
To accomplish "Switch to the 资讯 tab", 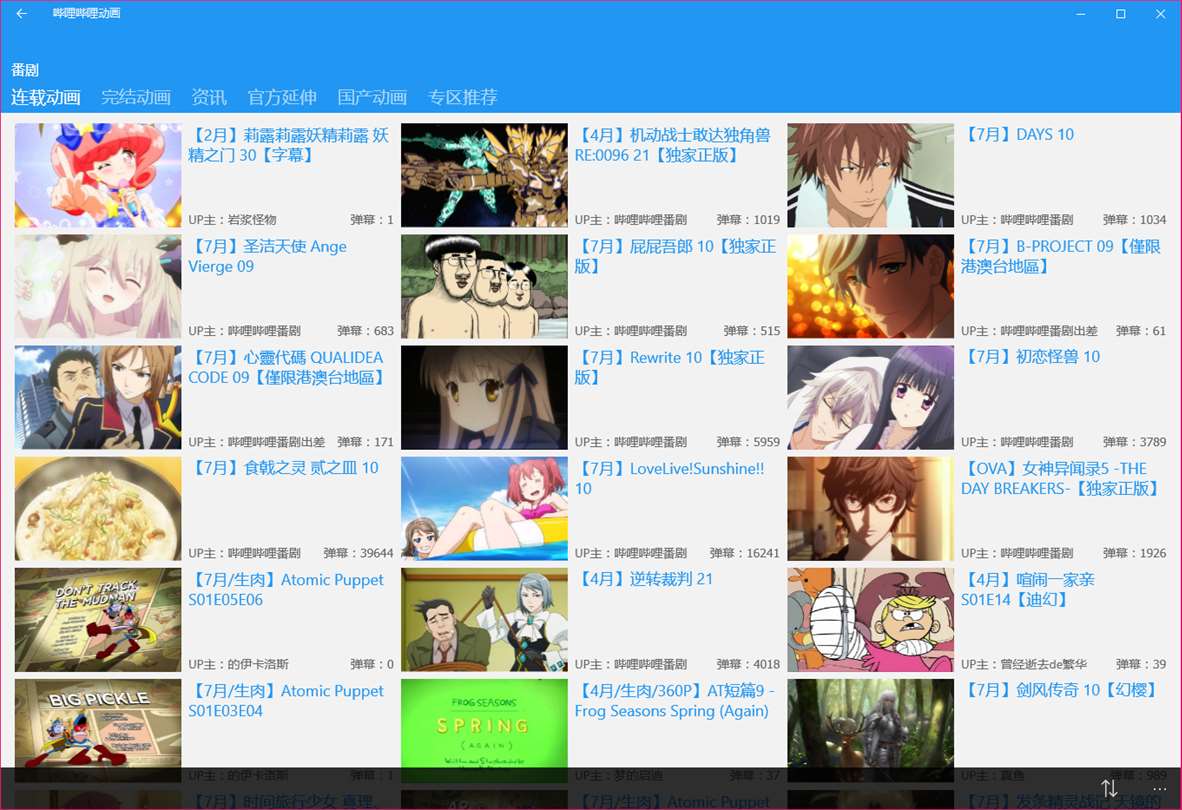I will click(x=209, y=97).
